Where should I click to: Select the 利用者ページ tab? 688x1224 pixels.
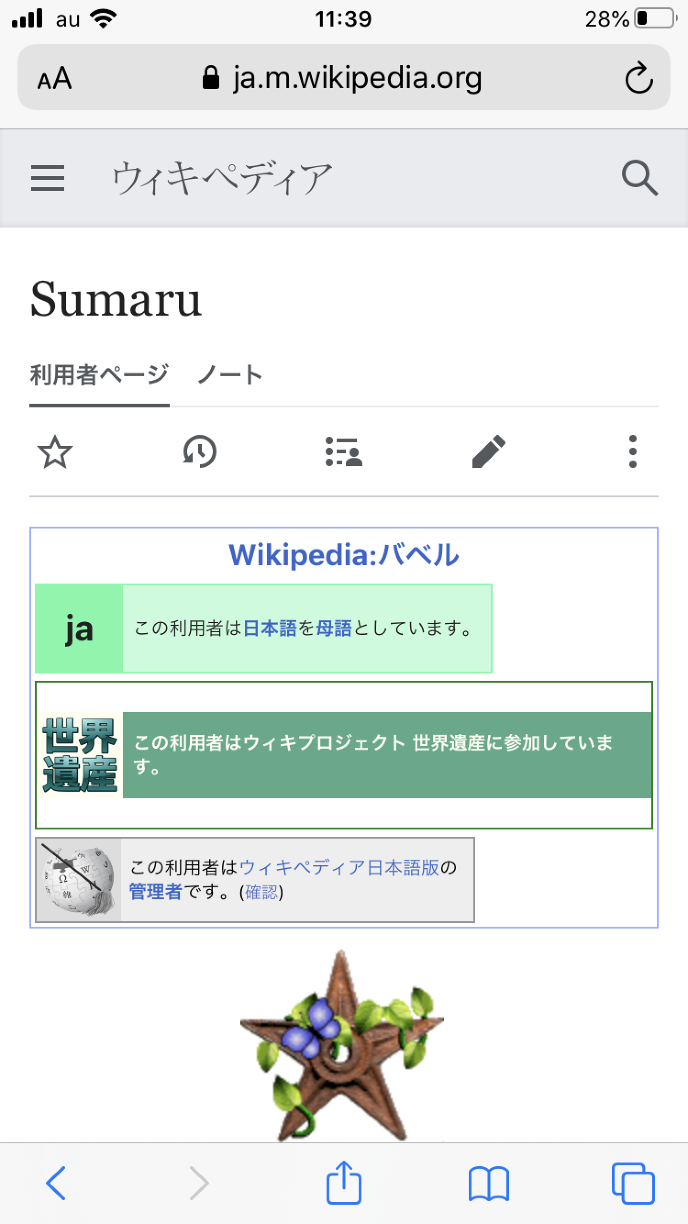point(99,375)
